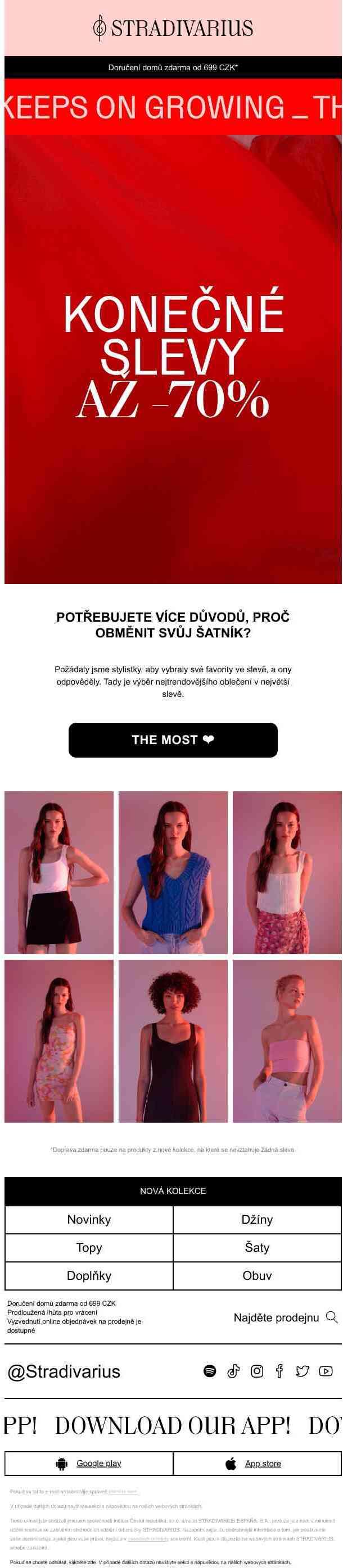The width and height of the screenshot is (343, 1568).
Task: Tap Najděte prodejnu store finder
Action: click(x=285, y=1317)
